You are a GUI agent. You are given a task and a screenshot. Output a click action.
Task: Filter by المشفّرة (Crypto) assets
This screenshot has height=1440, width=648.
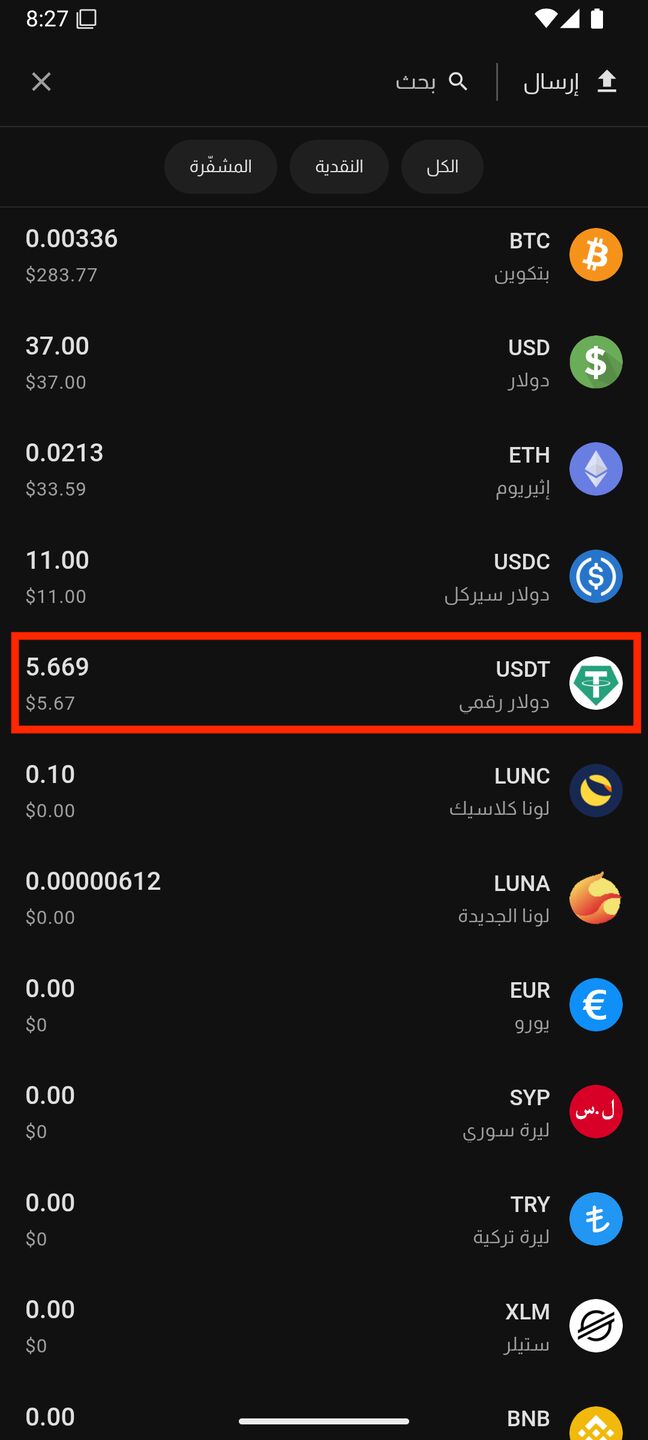(221, 166)
